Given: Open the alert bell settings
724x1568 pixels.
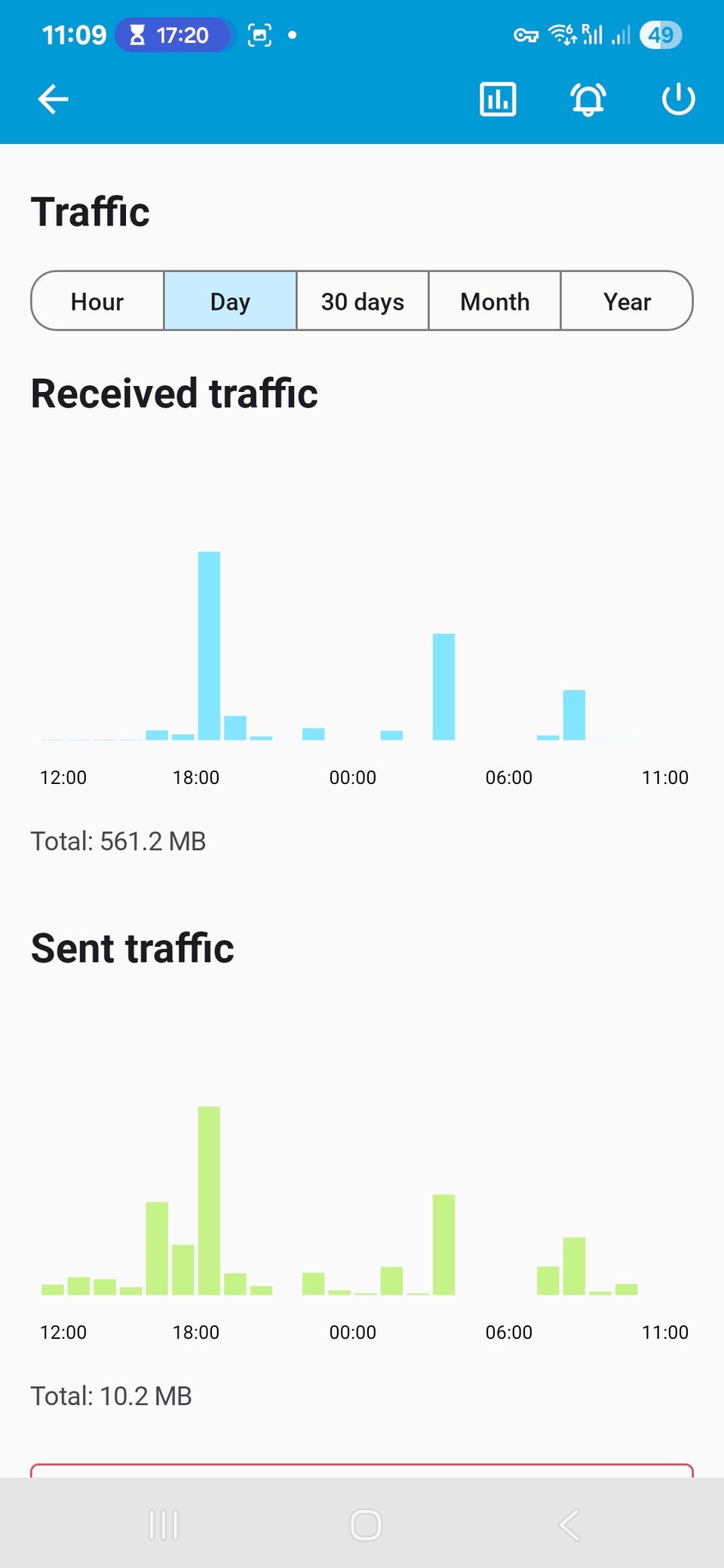Looking at the screenshot, I should (x=588, y=99).
